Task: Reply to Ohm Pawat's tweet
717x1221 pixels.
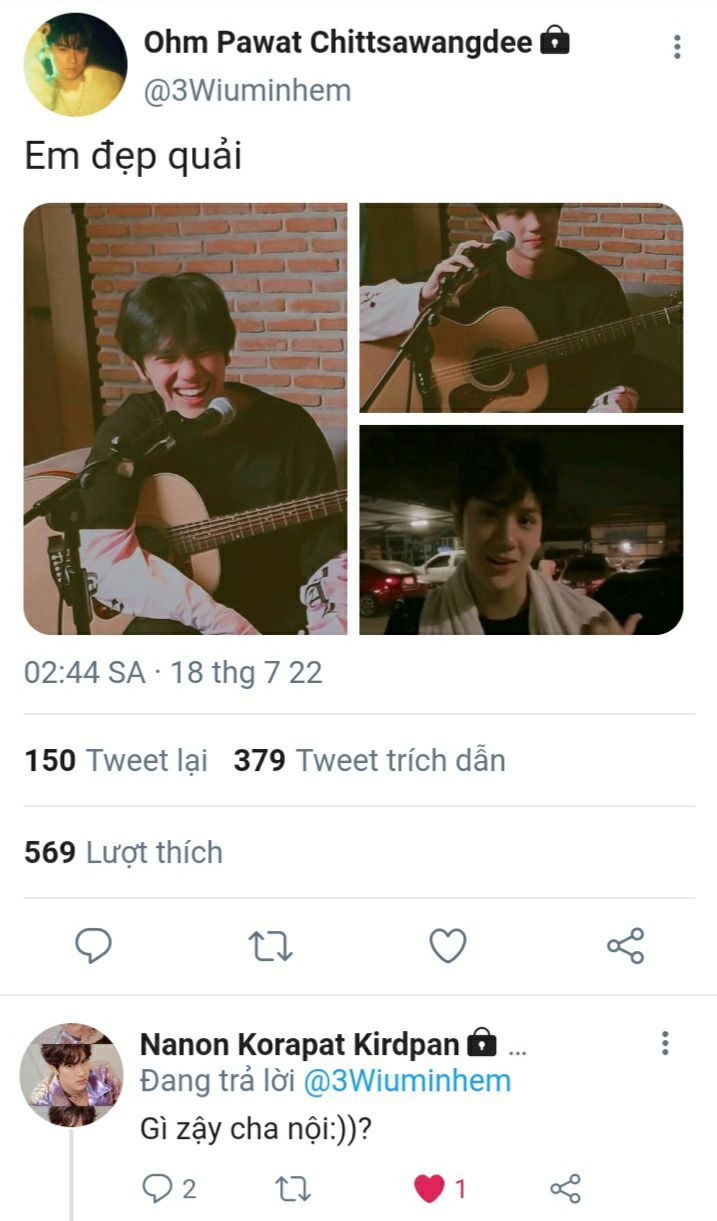Action: (93, 945)
